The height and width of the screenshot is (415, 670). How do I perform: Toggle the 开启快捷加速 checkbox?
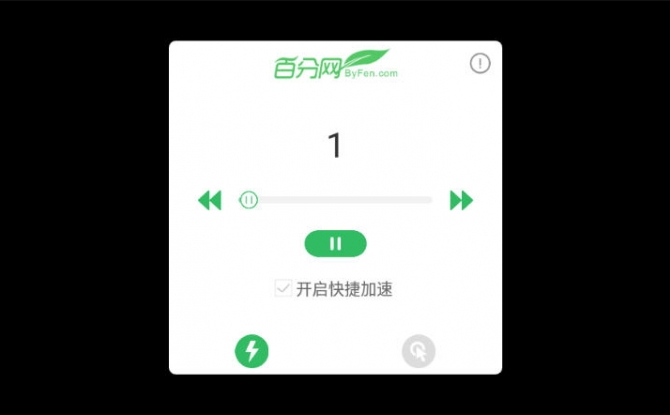[x=284, y=289]
